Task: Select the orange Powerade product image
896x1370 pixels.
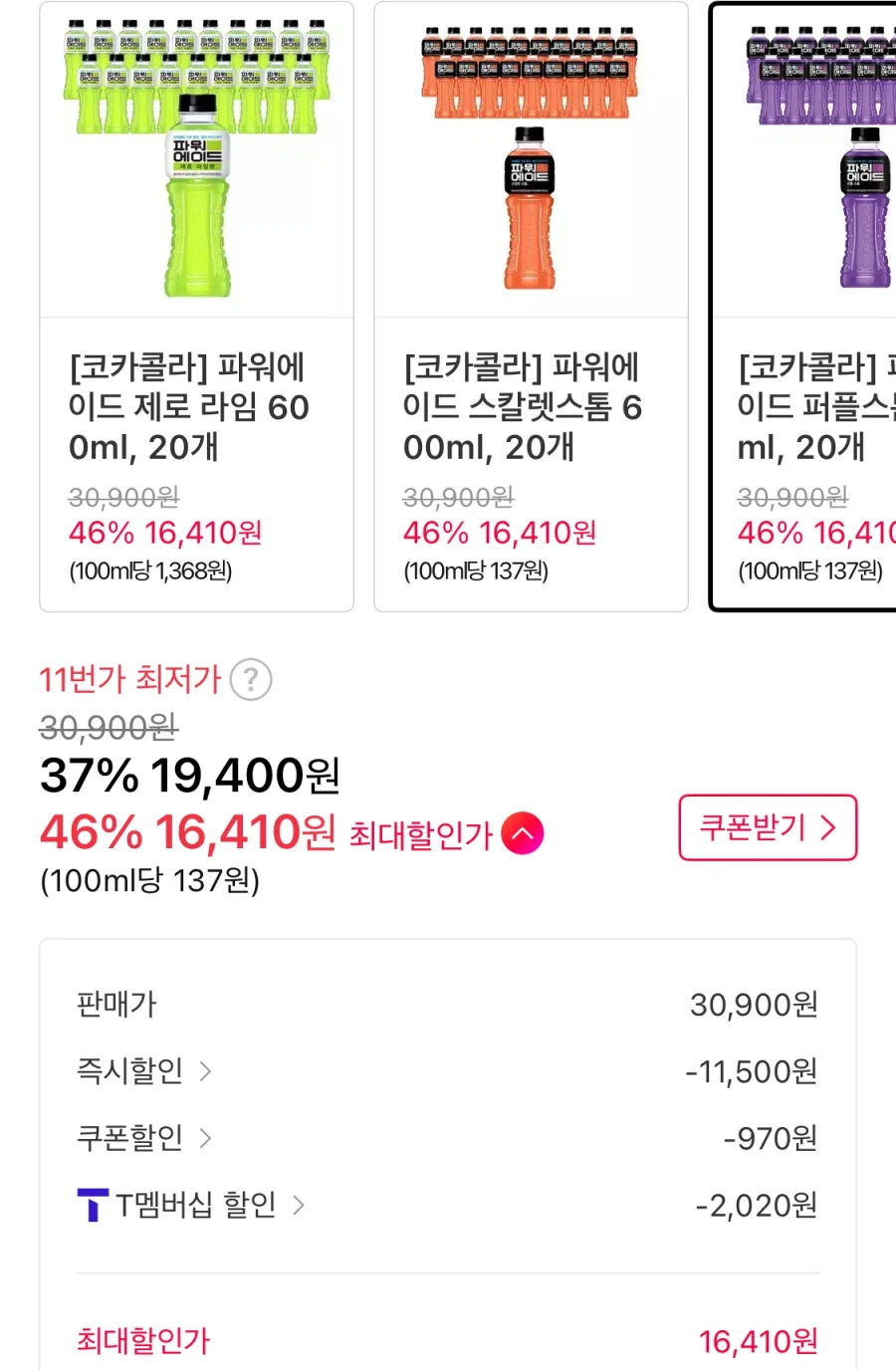Action: [530, 159]
